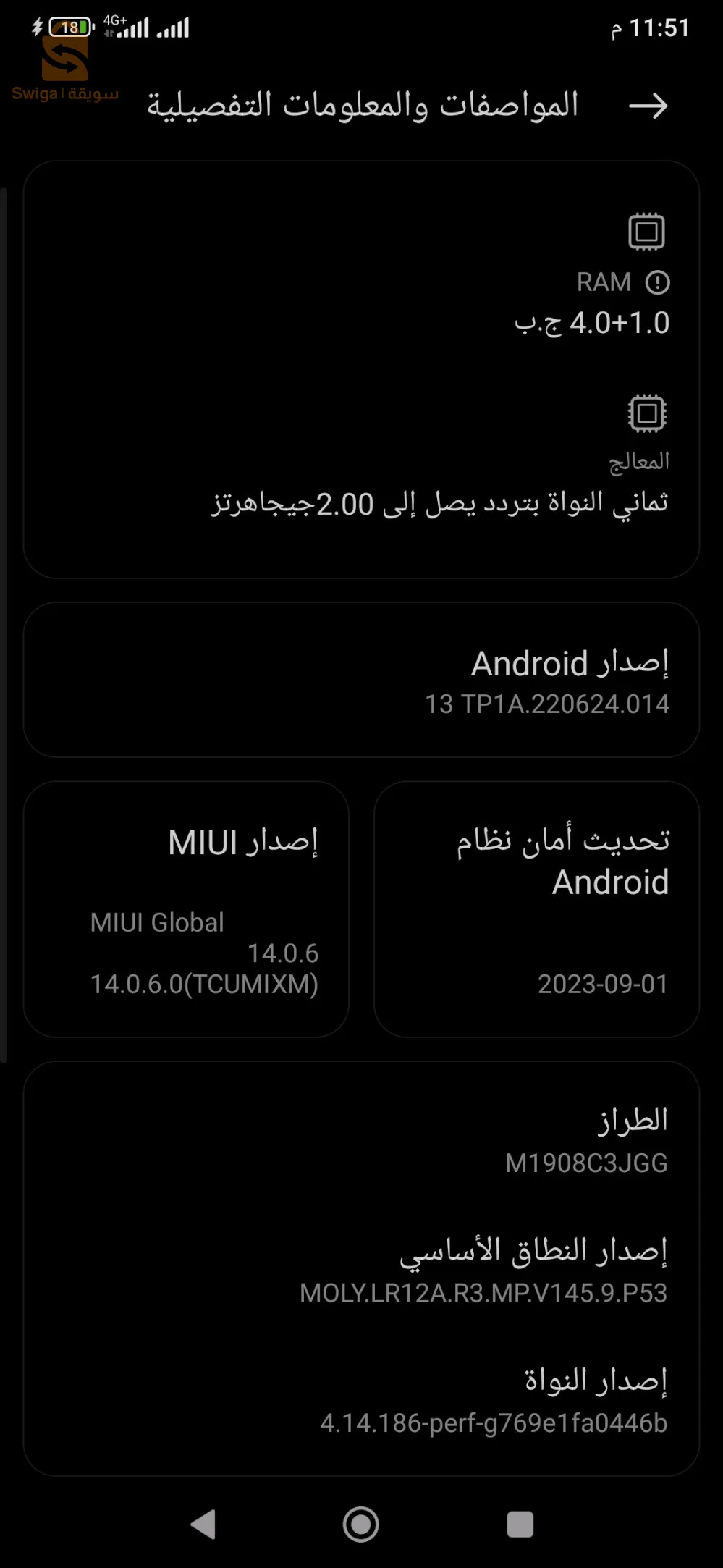Image resolution: width=723 pixels, height=1568 pixels.
Task: Open the Android security update card
Action: [536, 909]
